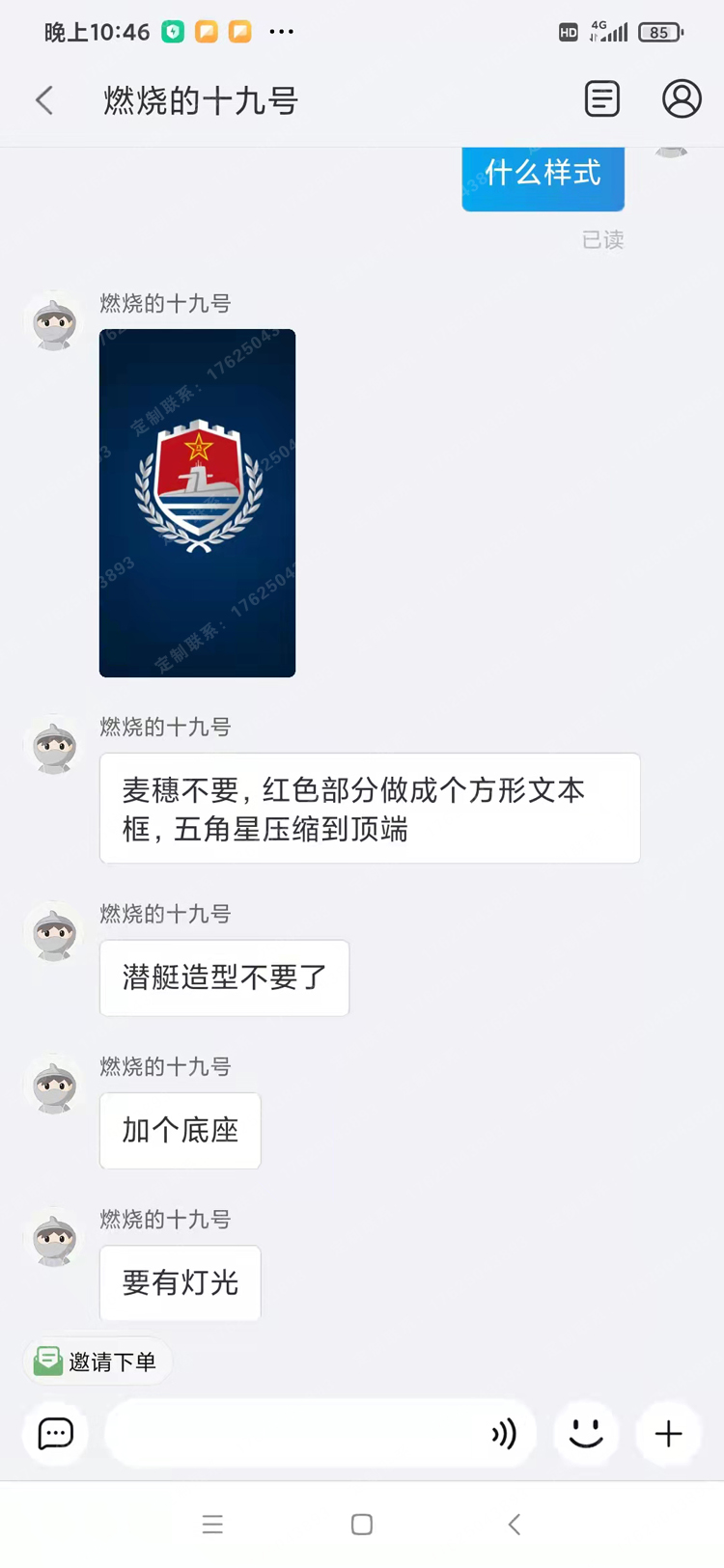Tap the back arrow to exit the chat
724x1568 pixels.
click(42, 99)
